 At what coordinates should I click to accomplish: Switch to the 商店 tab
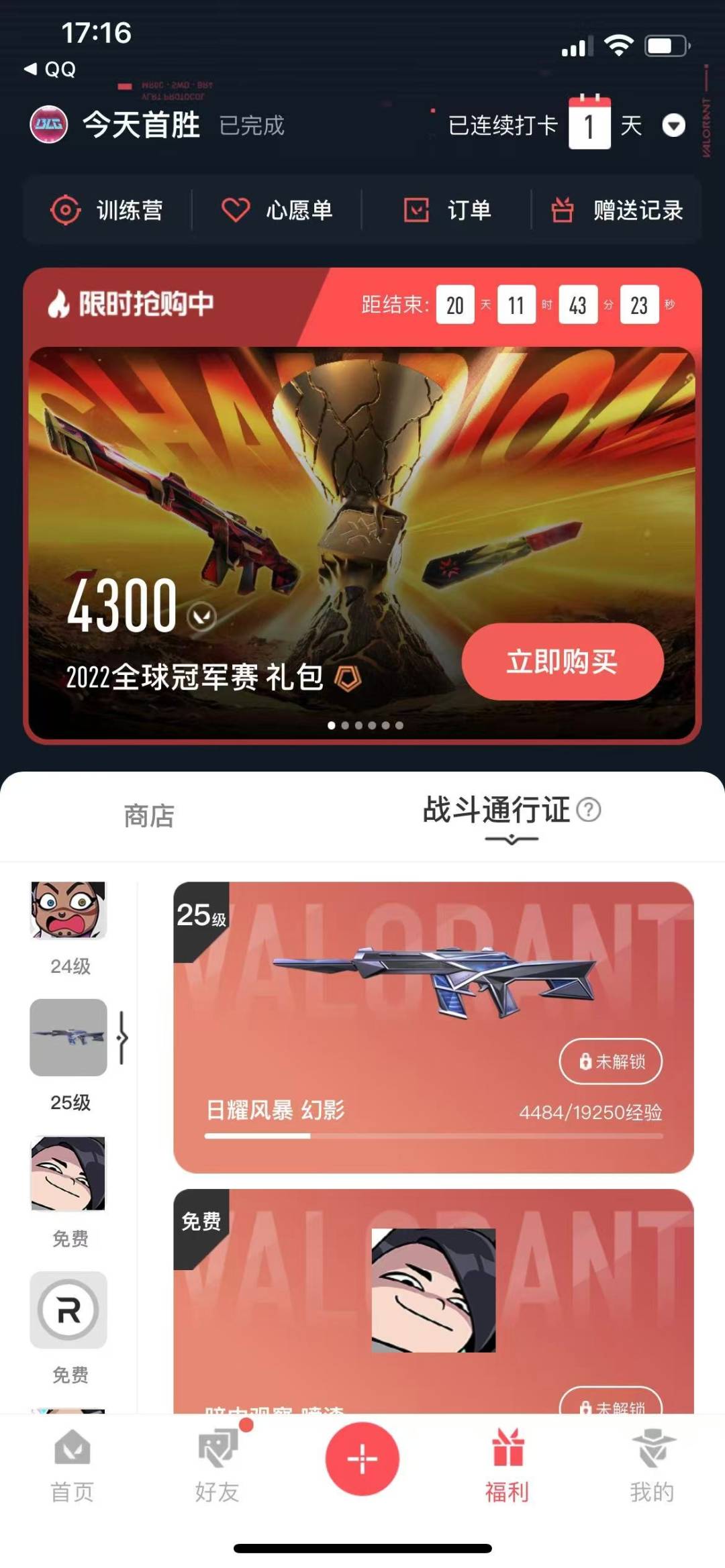point(149,816)
